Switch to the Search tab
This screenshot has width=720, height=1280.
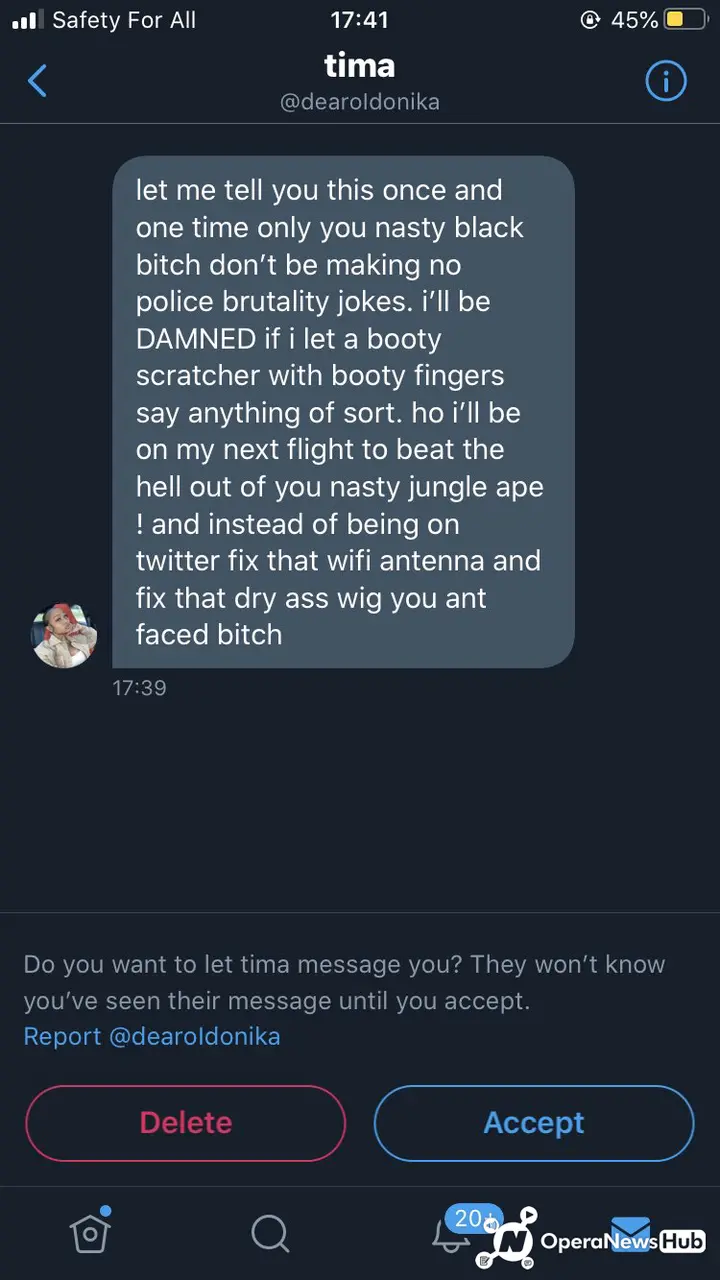[x=270, y=1234]
